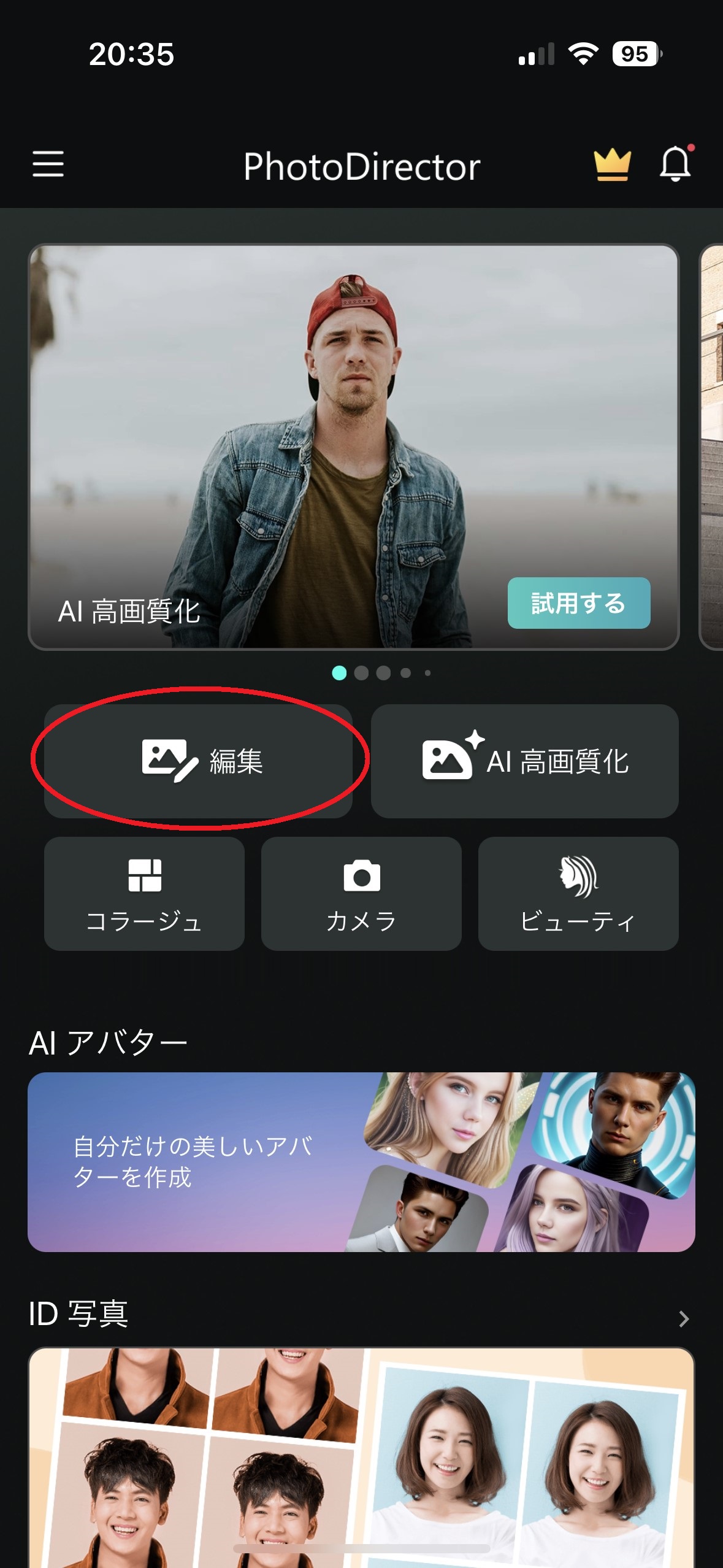Expand the ID 写真 section arrow
The height and width of the screenshot is (1568, 723).
point(684,1318)
